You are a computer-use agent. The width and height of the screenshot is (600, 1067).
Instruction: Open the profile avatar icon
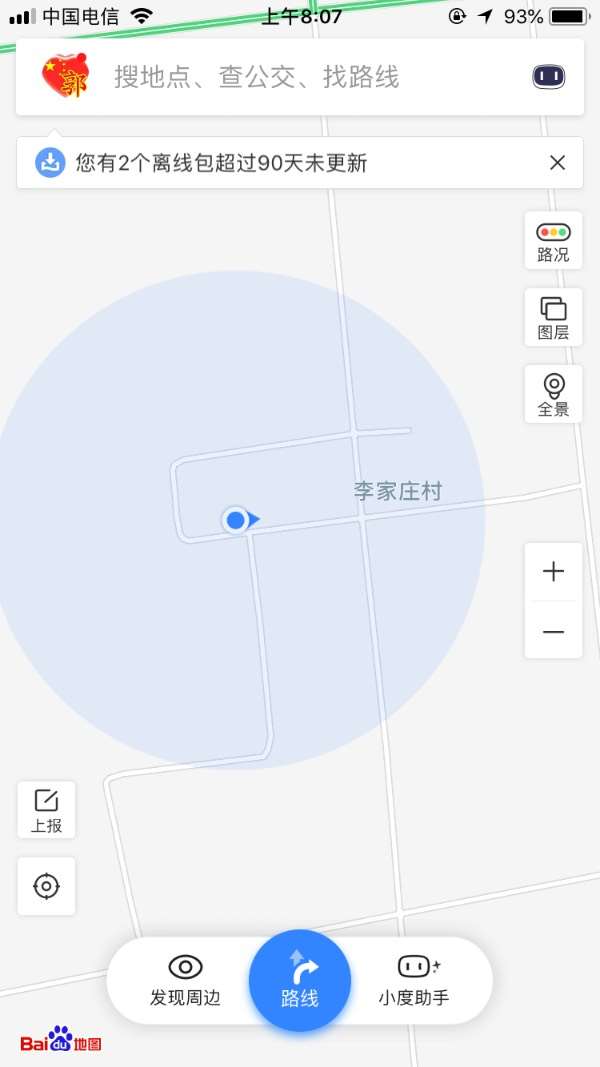click(x=65, y=77)
